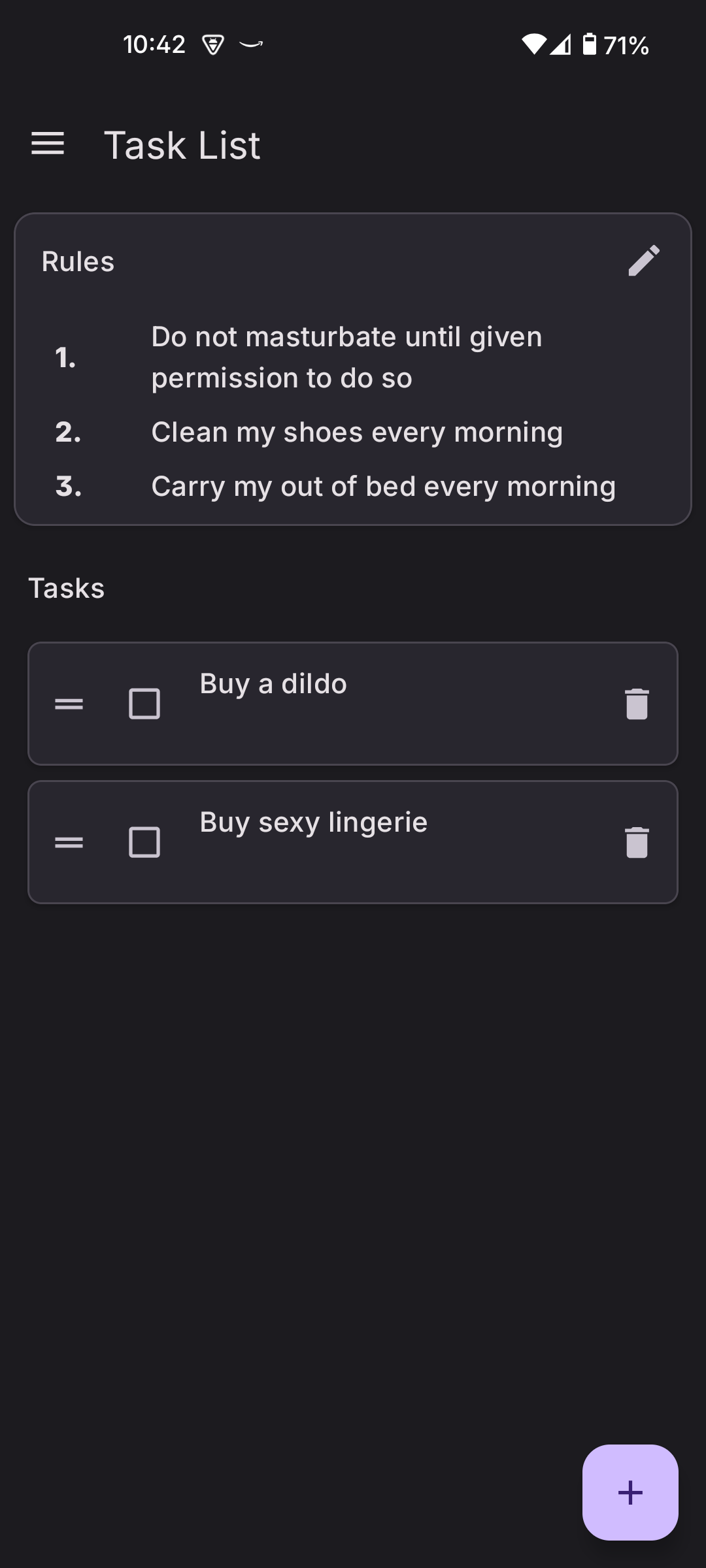Open the navigation drawer menu
Image resolution: width=706 pixels, height=1568 pixels.
48,144
